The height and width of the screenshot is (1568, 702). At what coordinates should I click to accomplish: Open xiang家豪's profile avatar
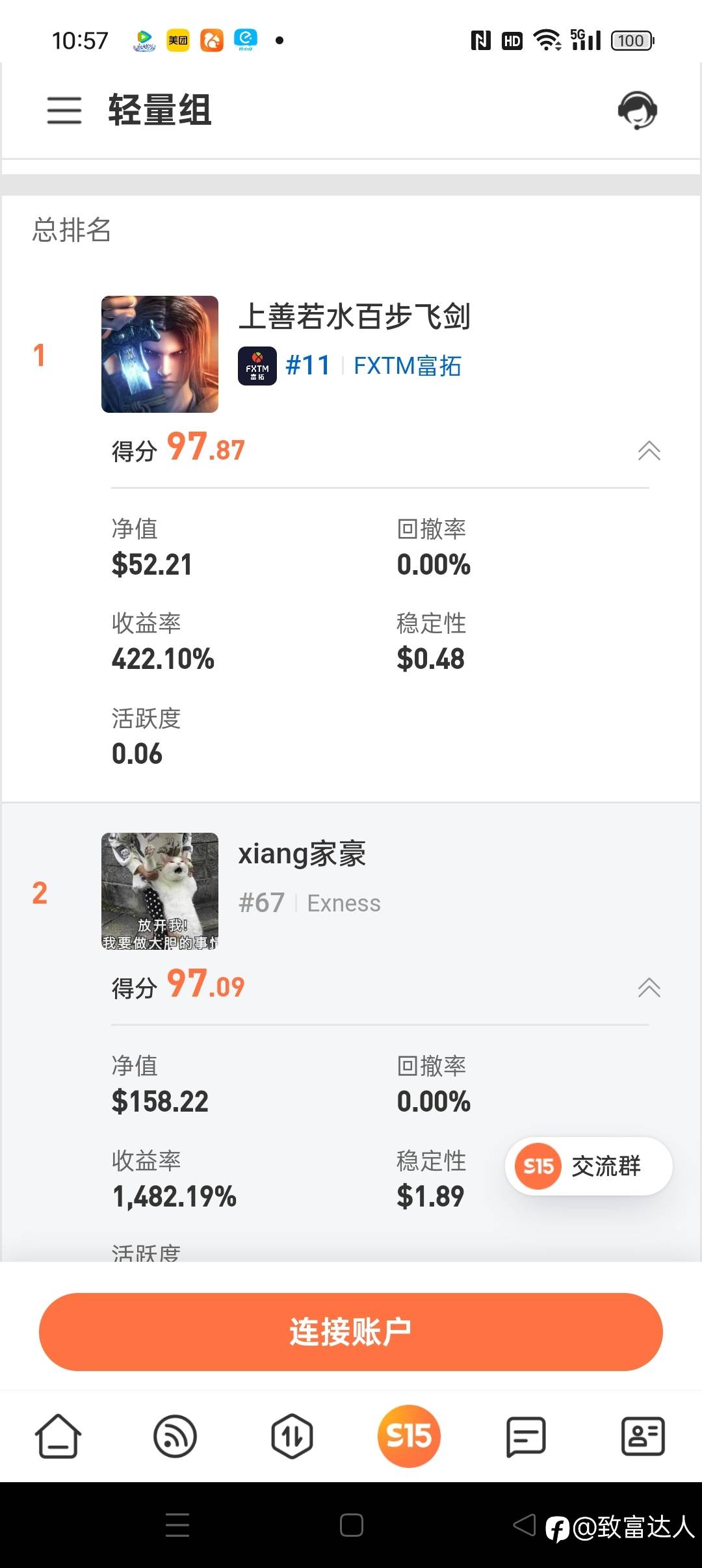pos(160,891)
